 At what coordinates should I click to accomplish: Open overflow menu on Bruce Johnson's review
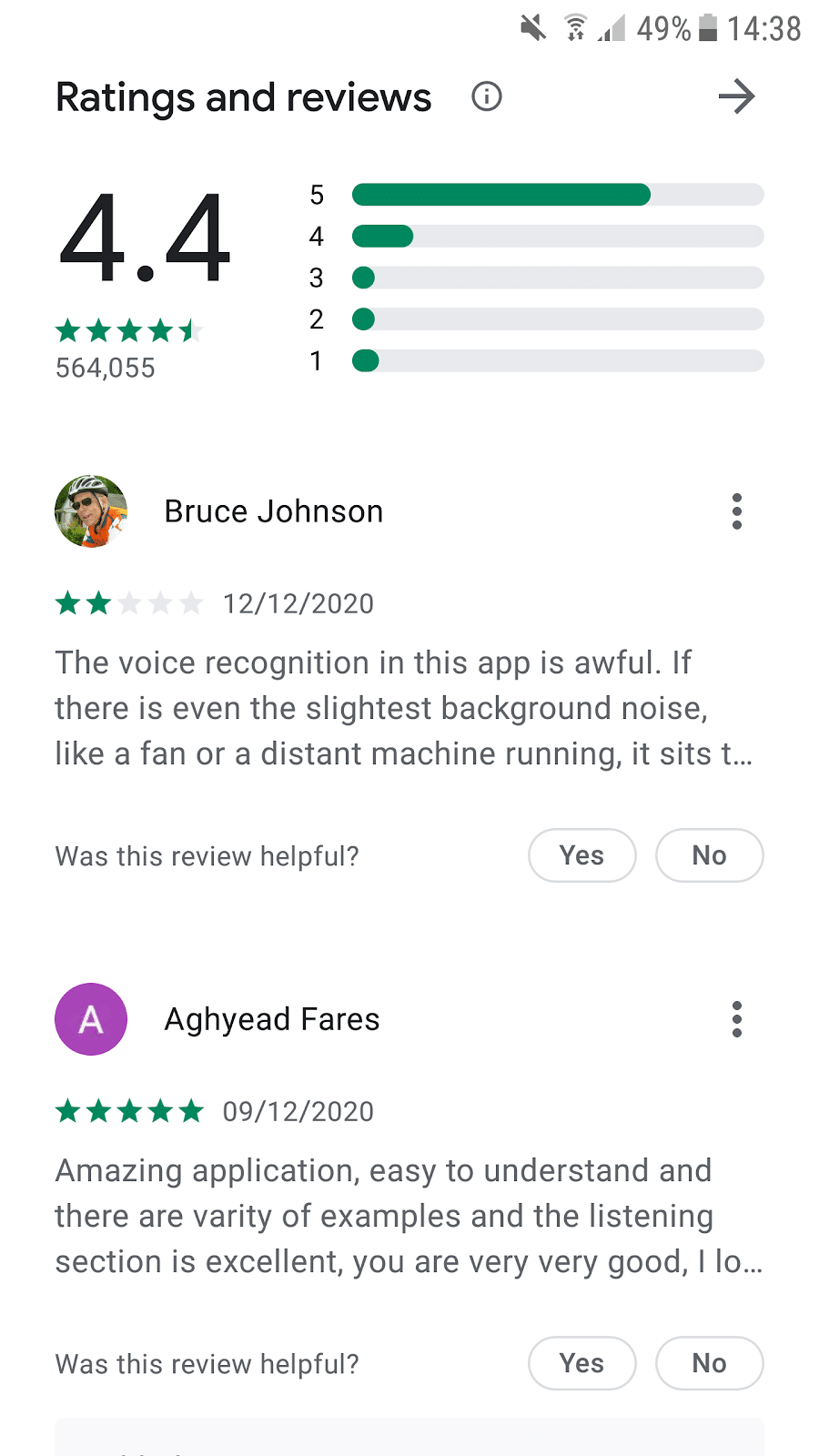click(x=736, y=511)
